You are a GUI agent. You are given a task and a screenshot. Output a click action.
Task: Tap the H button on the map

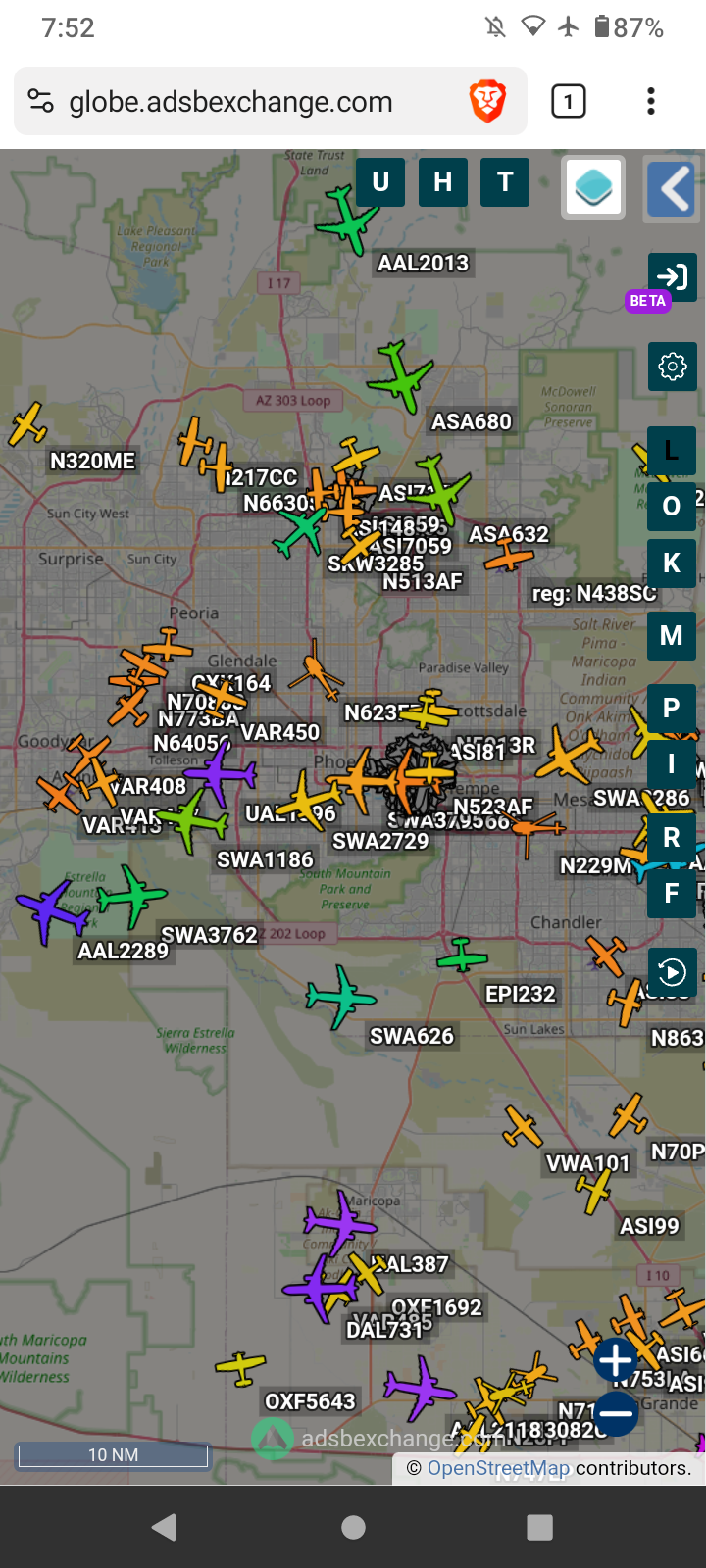coord(443,182)
